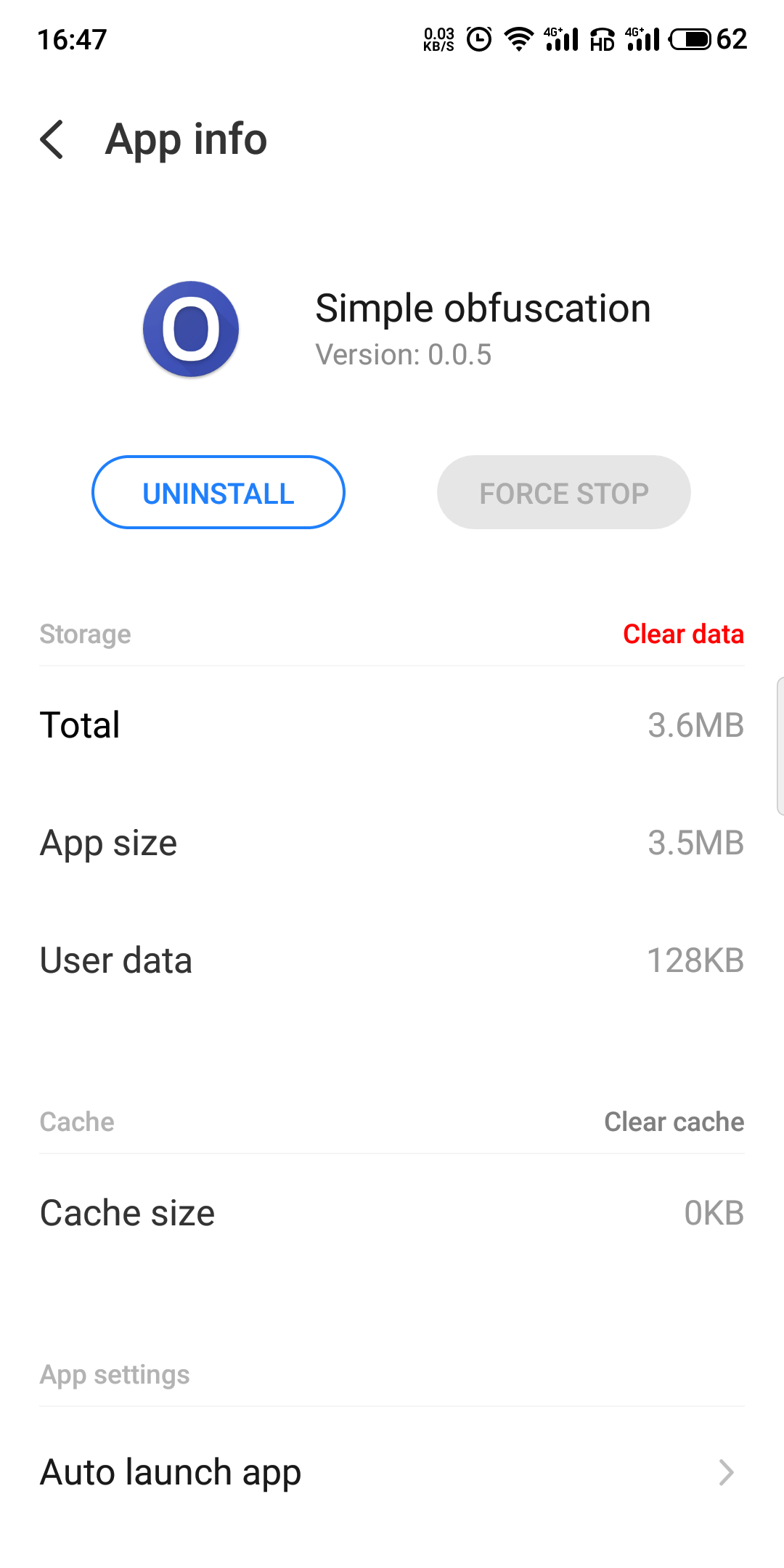Screen dimensions: 784x1568
Task: Select the Cache section label
Action: point(76,1122)
